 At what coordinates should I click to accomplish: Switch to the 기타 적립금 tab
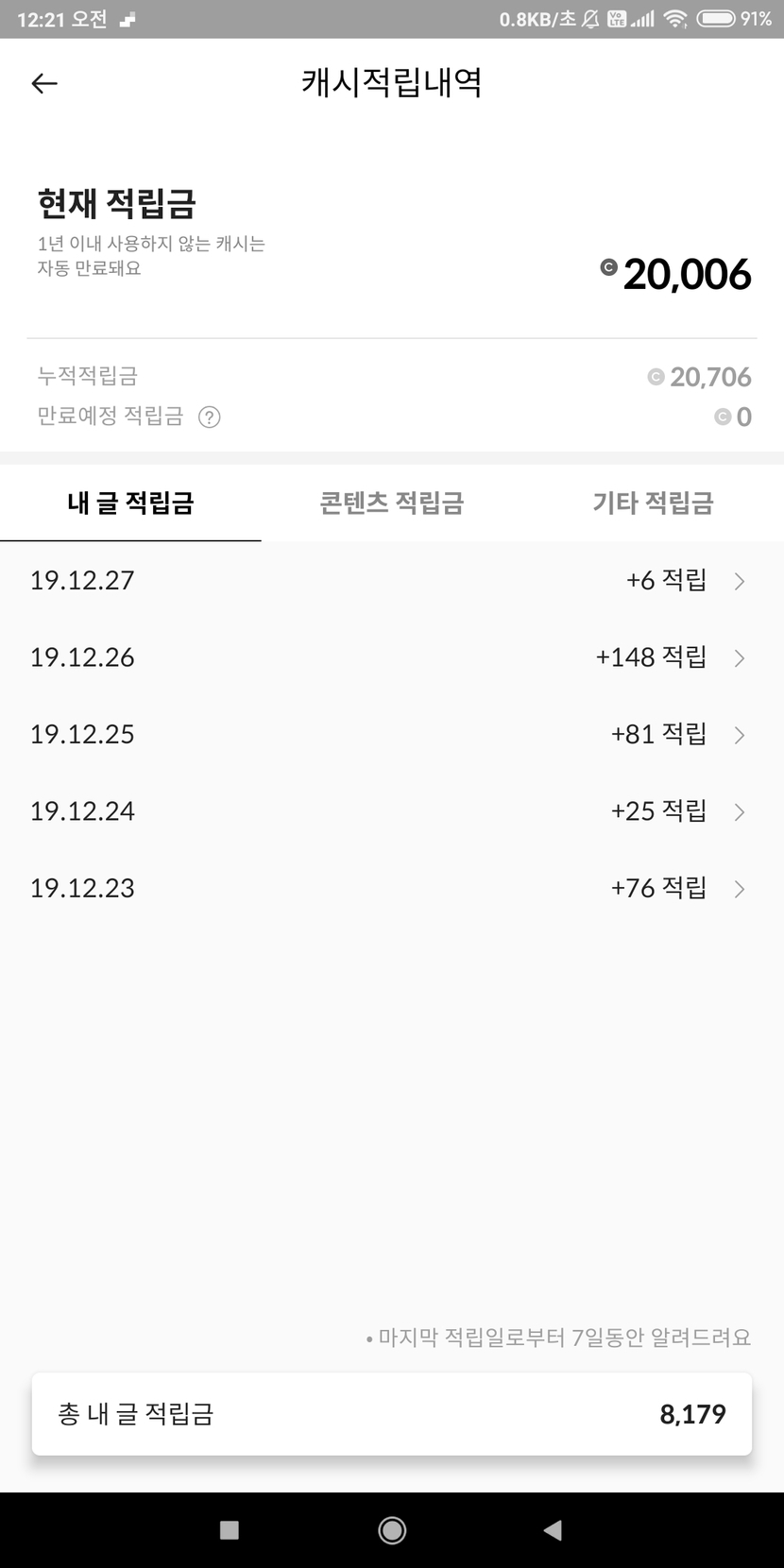point(653,503)
